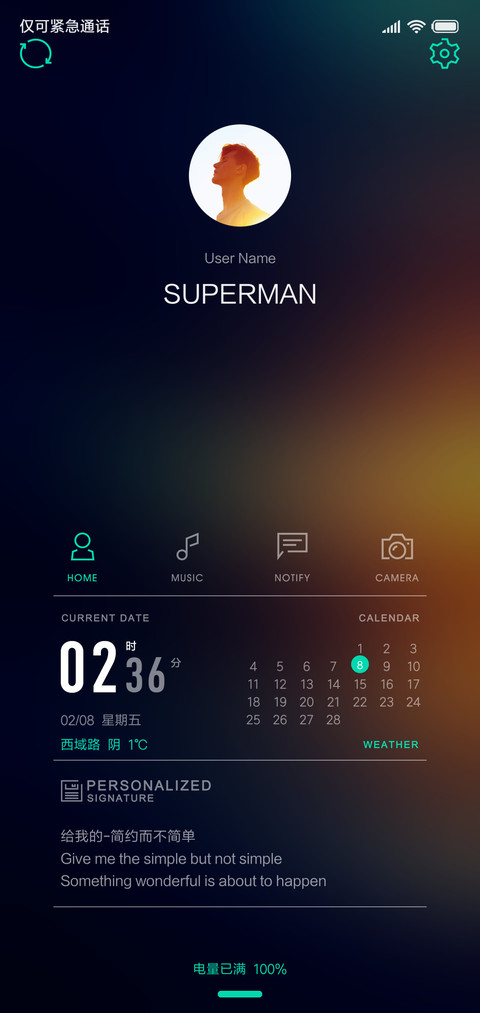The height and width of the screenshot is (1013, 480).
Task: Open the NOTIFY messages shortcut
Action: (x=292, y=557)
